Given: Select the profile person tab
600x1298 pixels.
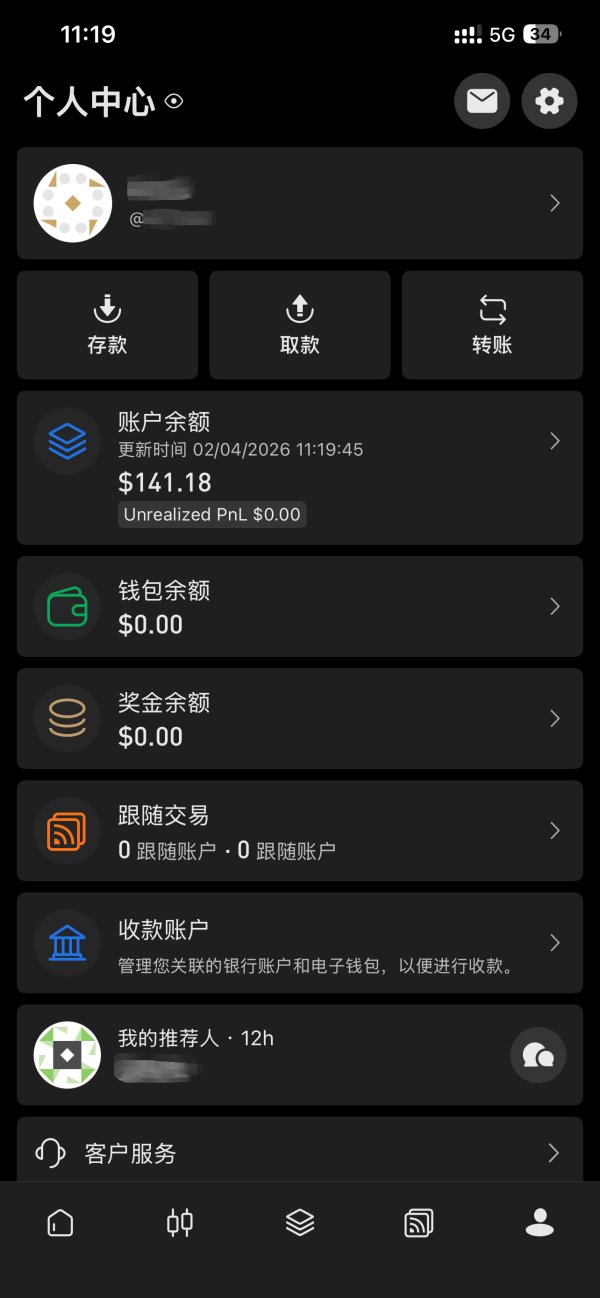Looking at the screenshot, I should 540,1222.
